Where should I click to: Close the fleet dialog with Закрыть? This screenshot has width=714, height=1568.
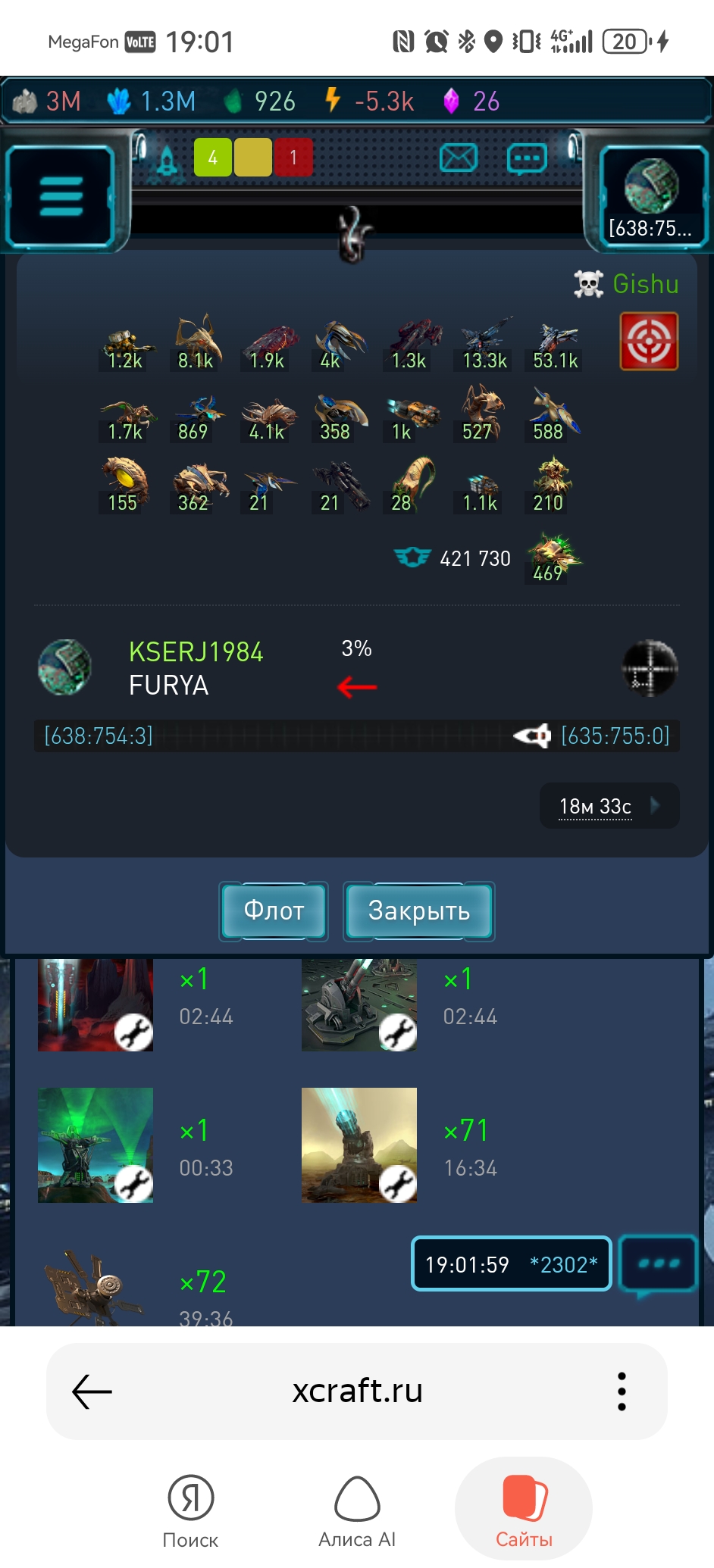[x=418, y=911]
